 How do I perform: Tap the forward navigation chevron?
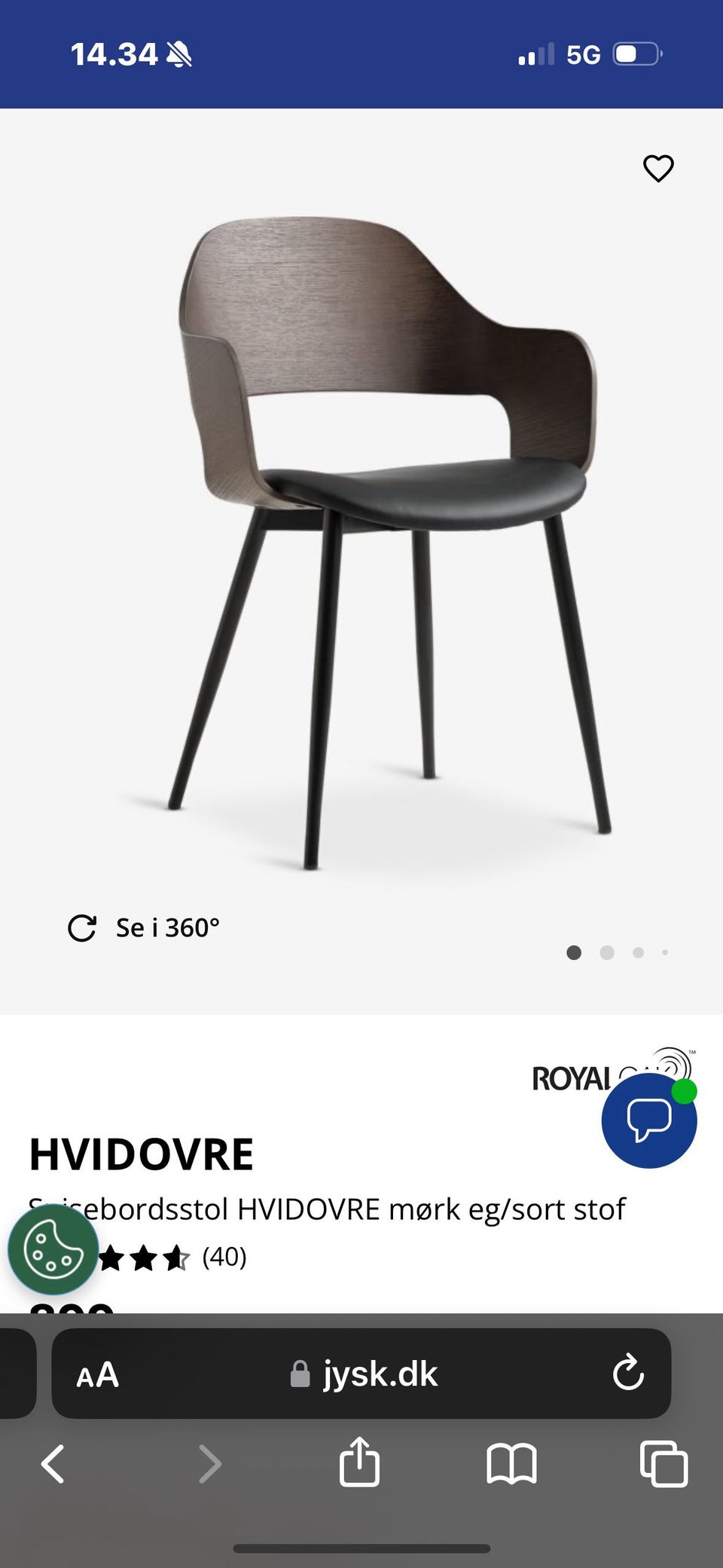click(x=209, y=1464)
